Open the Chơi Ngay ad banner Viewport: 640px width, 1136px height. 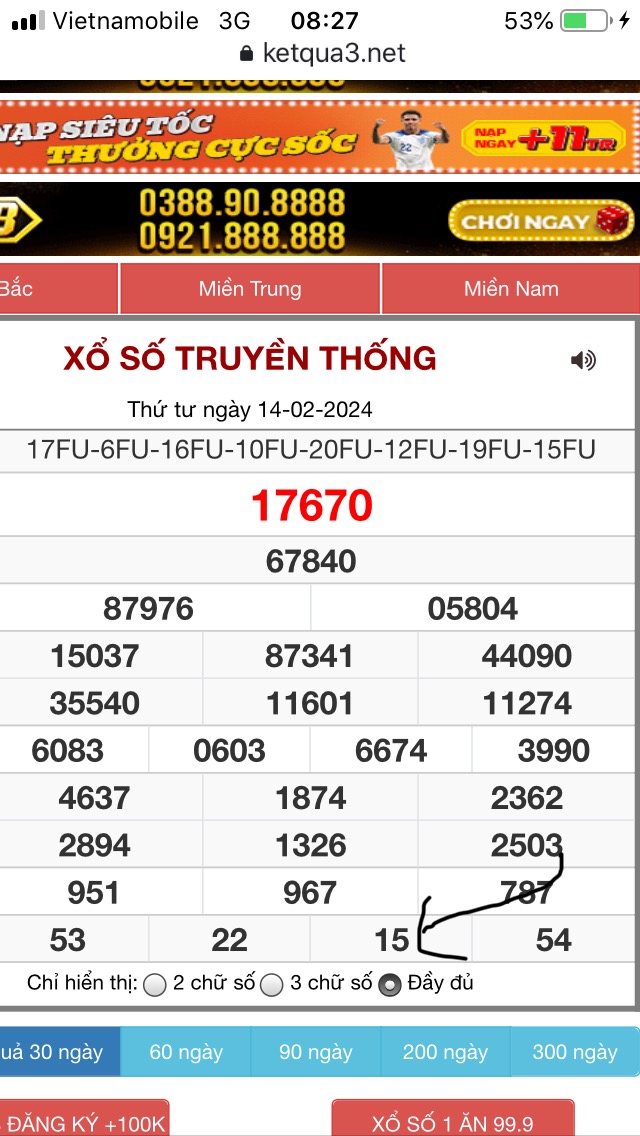click(320, 219)
